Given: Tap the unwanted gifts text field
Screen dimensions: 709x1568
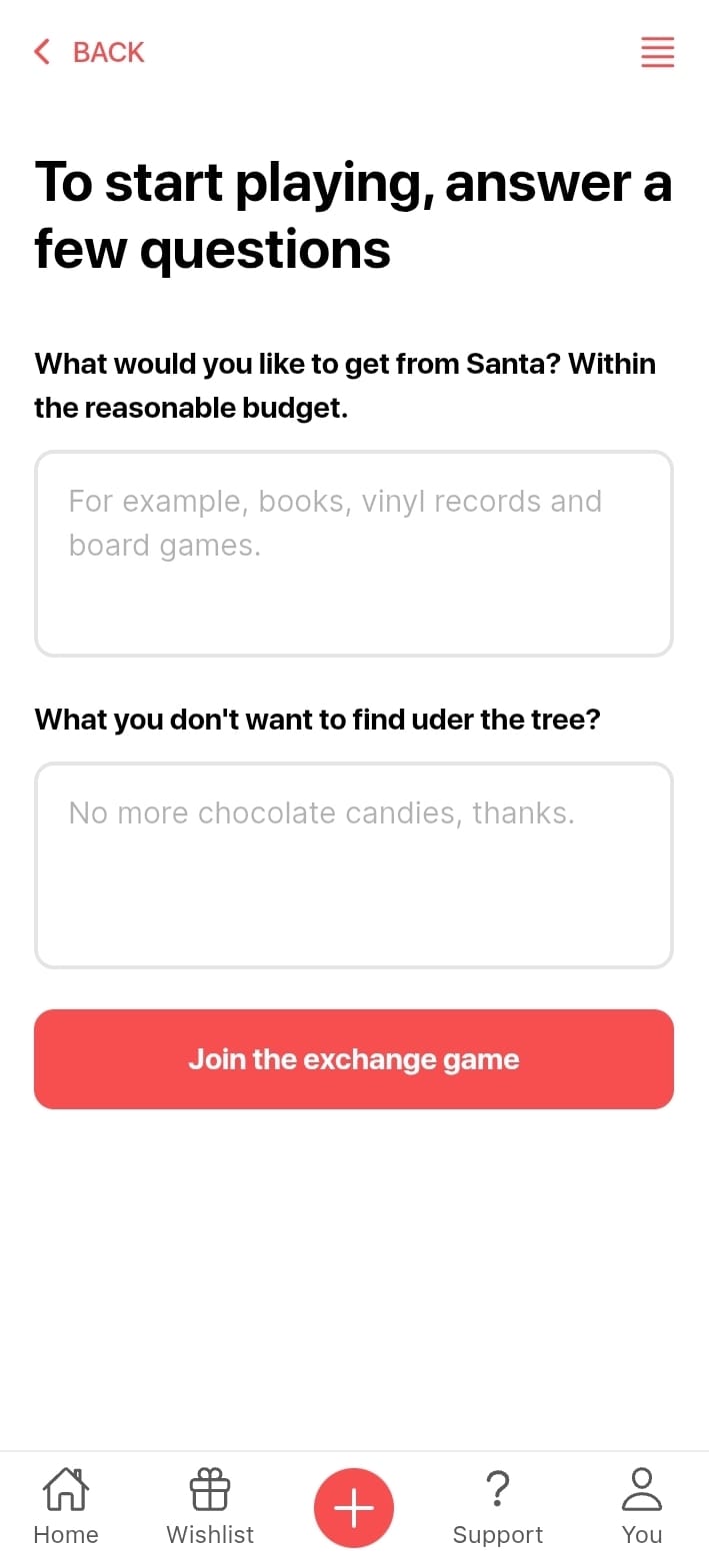Looking at the screenshot, I should [354, 865].
